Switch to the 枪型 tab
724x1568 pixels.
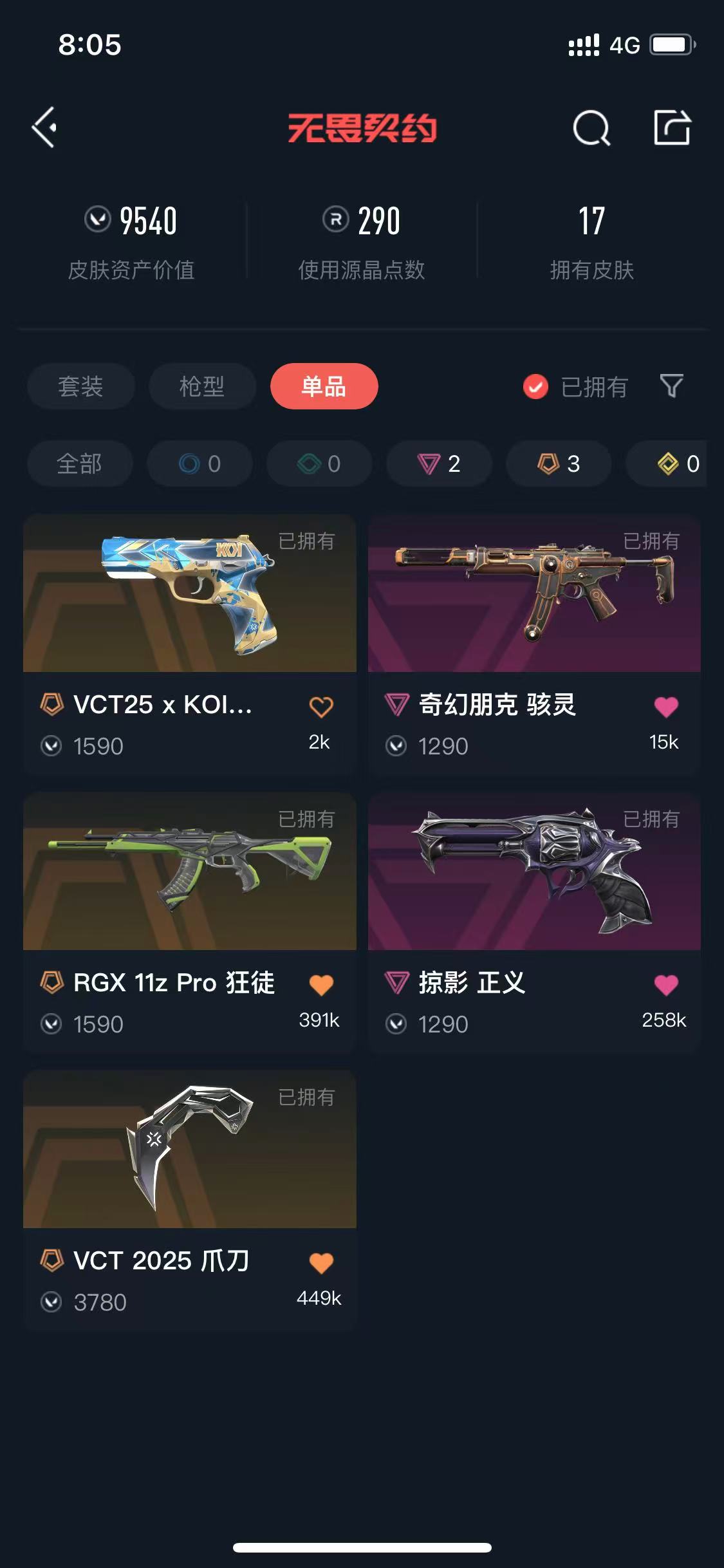202,386
